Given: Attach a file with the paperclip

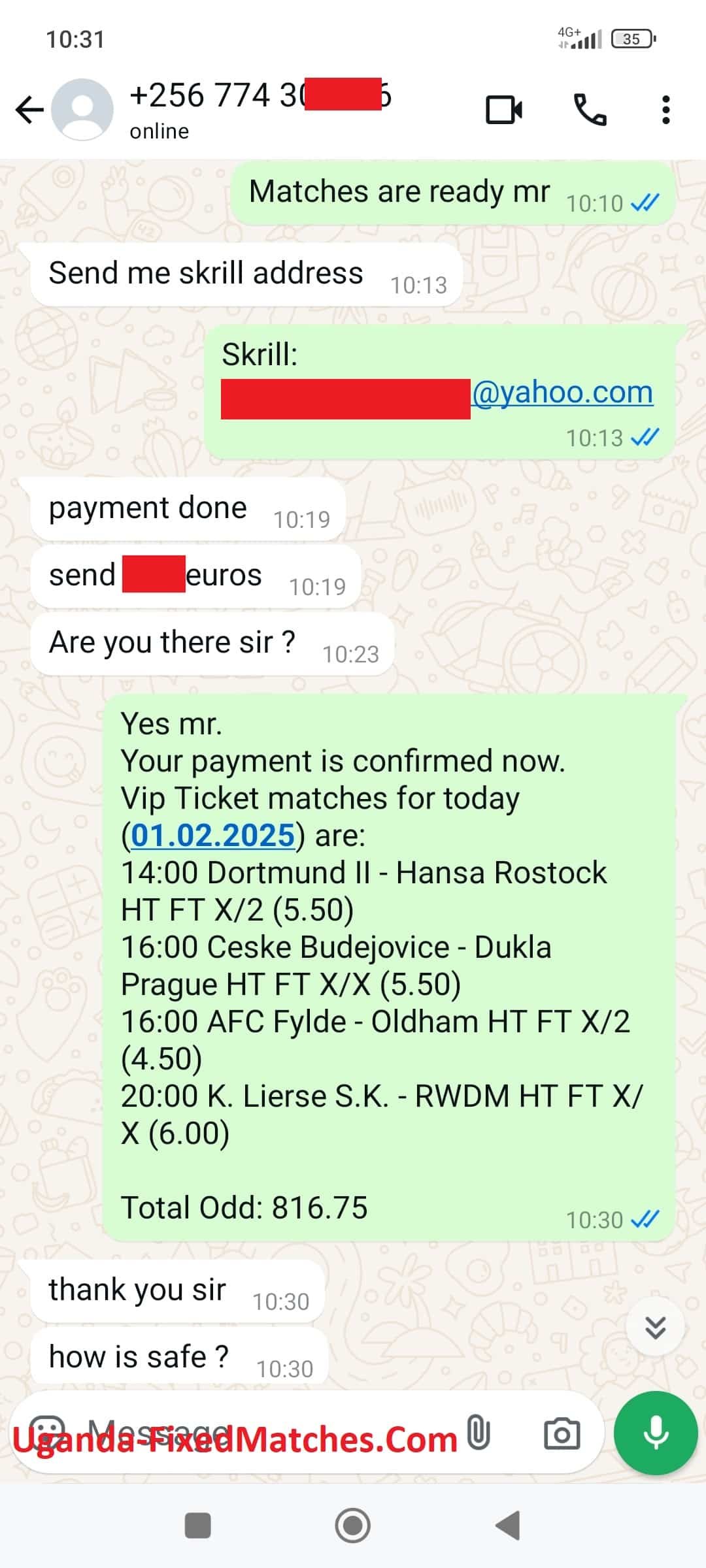Looking at the screenshot, I should pyautogui.click(x=479, y=1434).
